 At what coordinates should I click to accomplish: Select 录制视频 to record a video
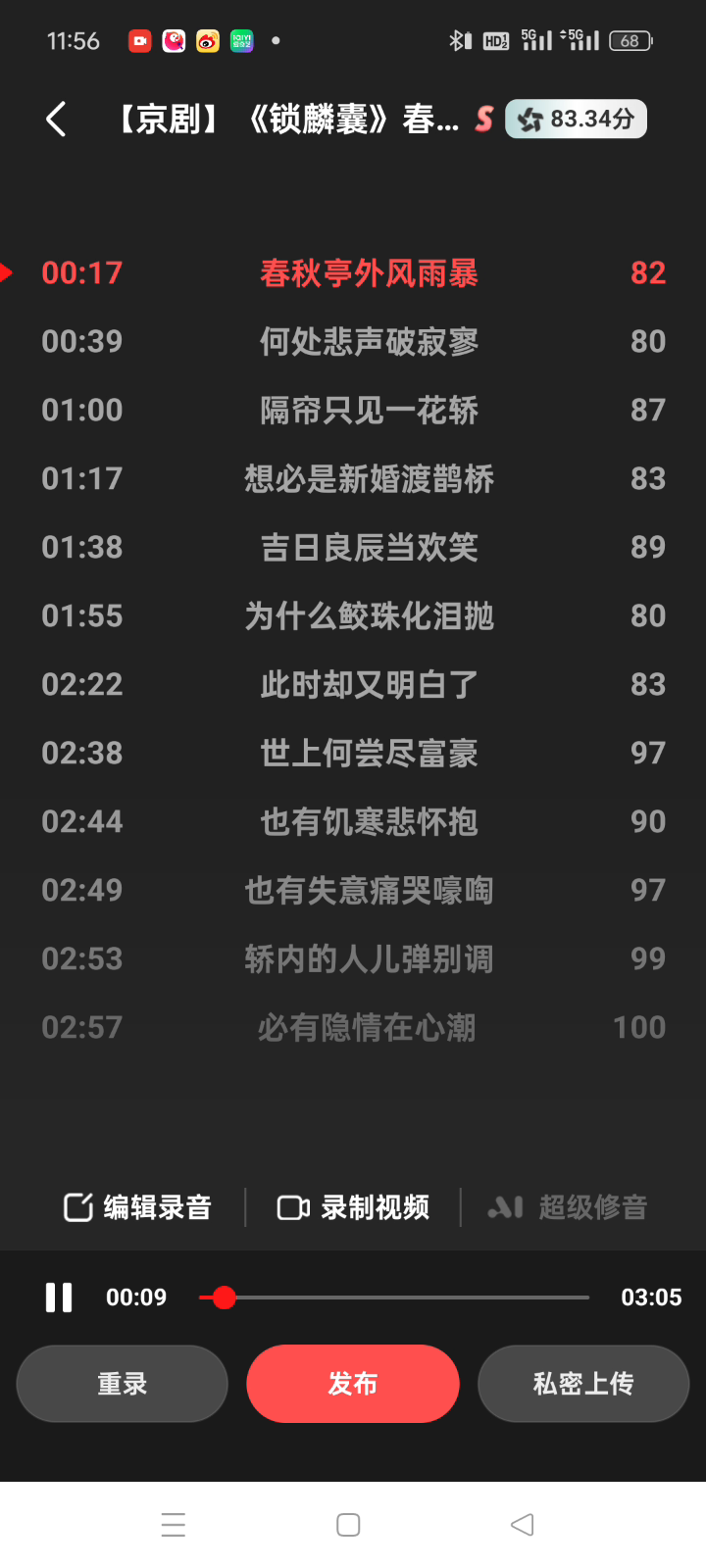click(x=354, y=1207)
